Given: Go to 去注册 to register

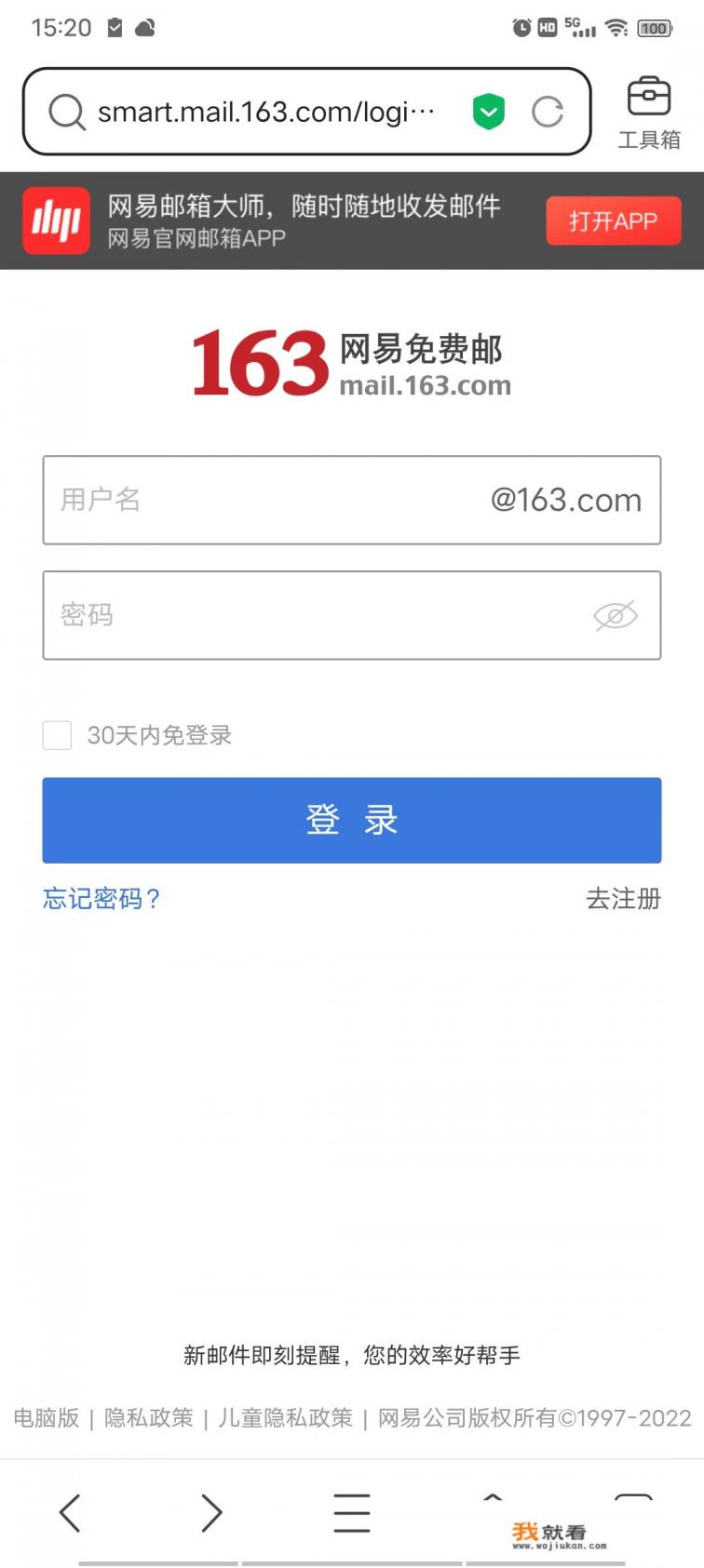Looking at the screenshot, I should 623,899.
